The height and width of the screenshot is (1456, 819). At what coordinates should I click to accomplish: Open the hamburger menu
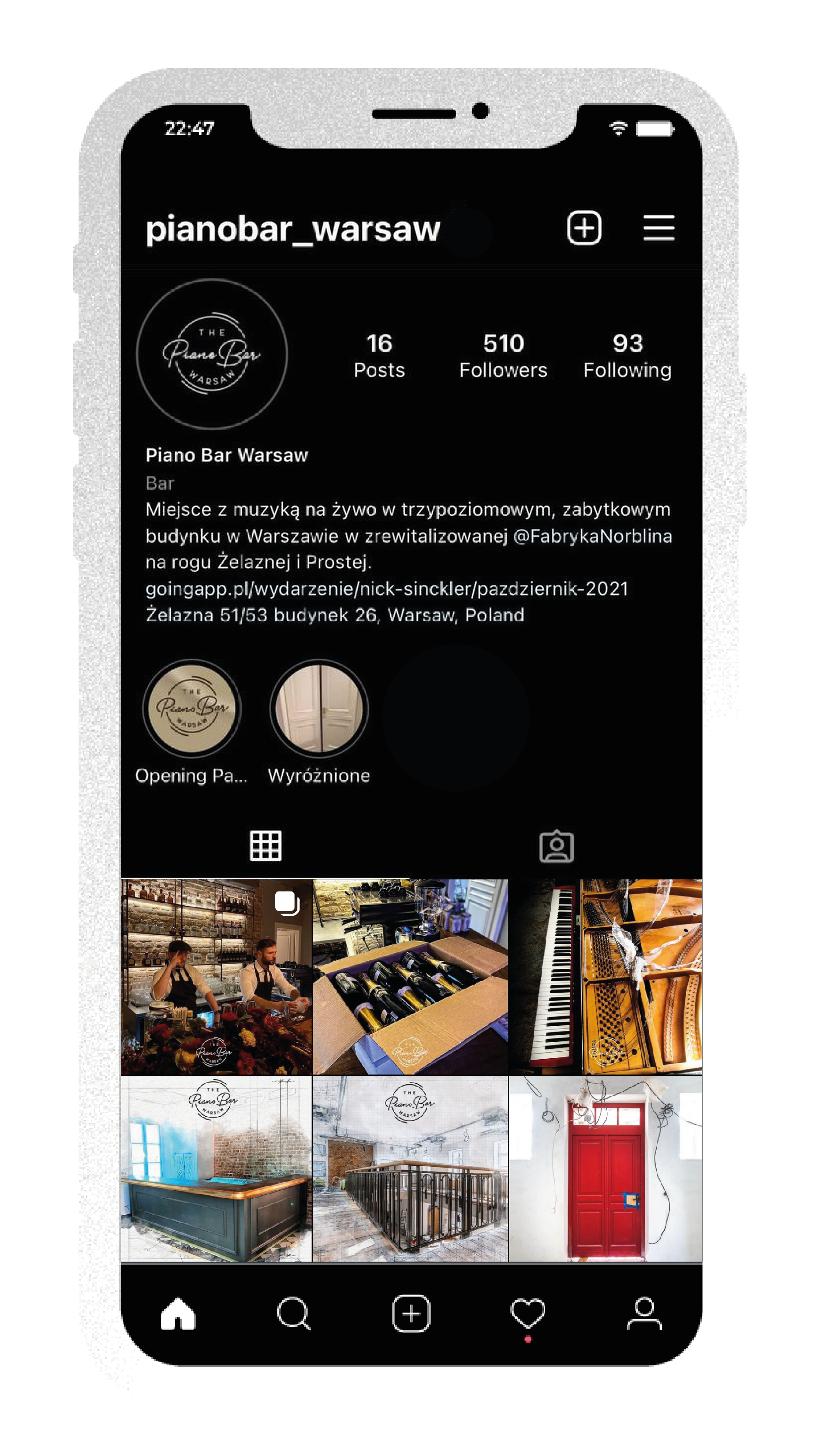pos(658,228)
